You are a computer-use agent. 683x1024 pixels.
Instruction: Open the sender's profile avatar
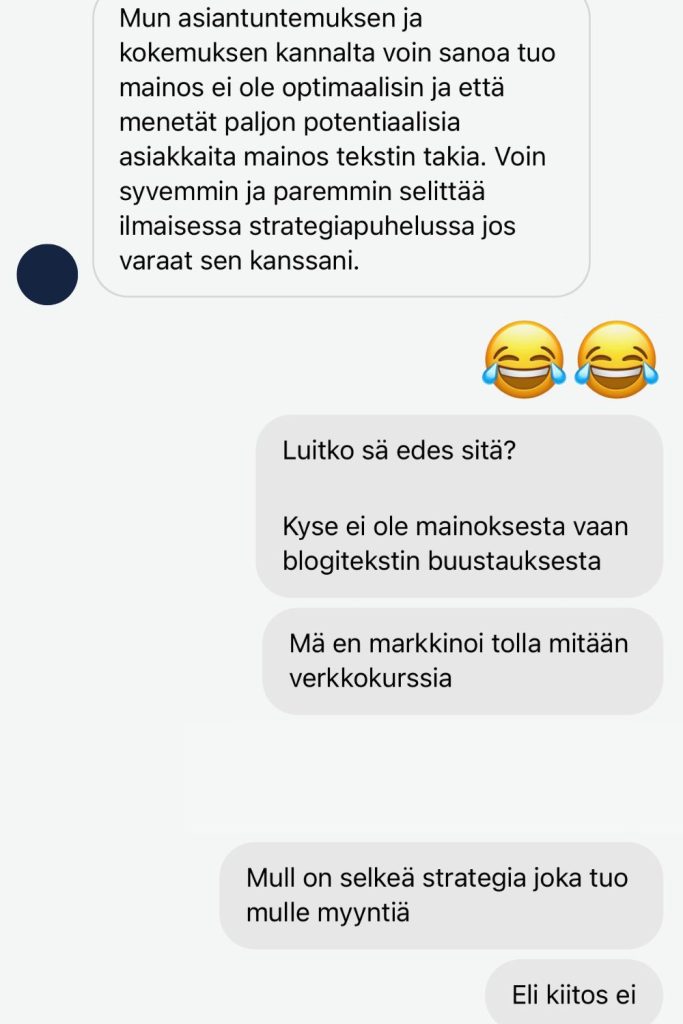click(x=47, y=274)
